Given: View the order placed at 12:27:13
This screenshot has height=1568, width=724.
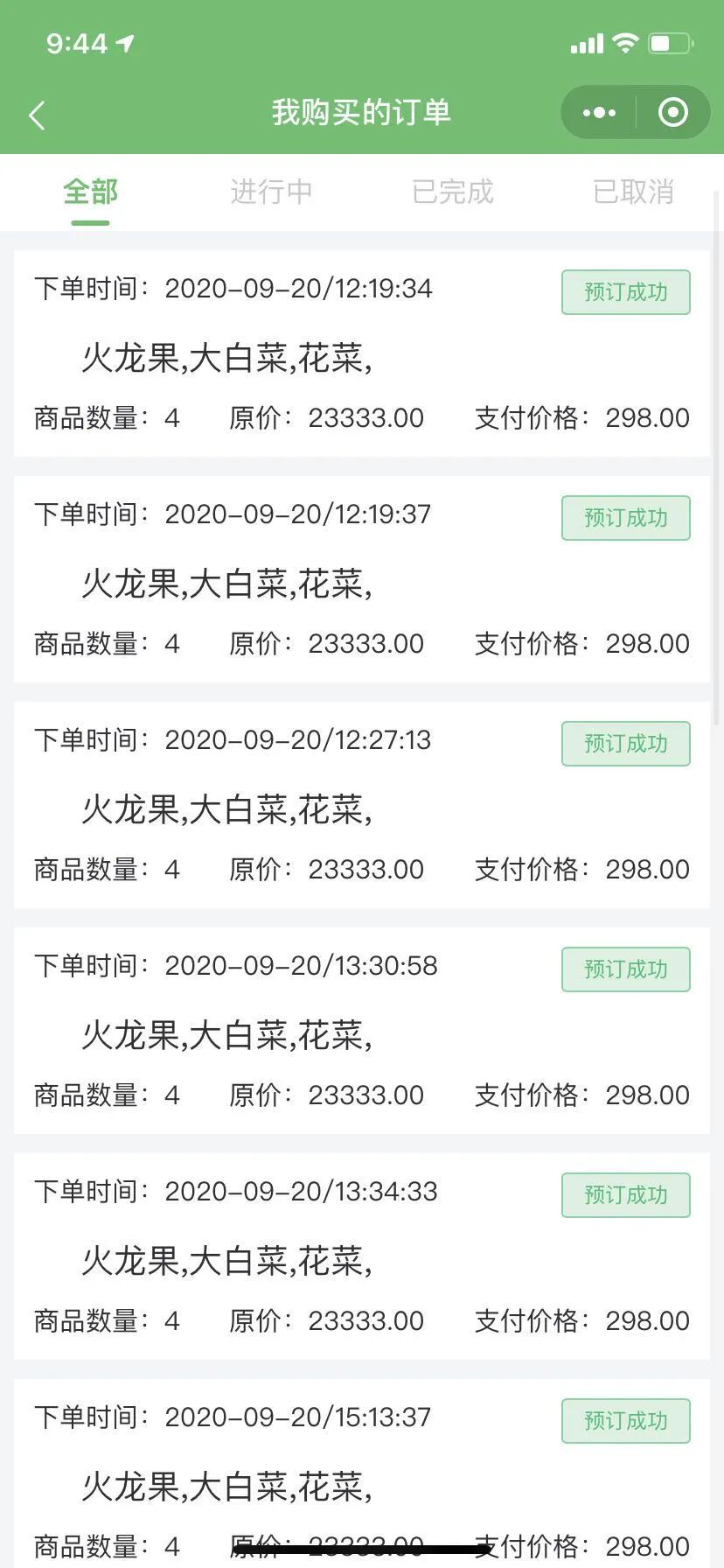Looking at the screenshot, I should tap(361, 805).
